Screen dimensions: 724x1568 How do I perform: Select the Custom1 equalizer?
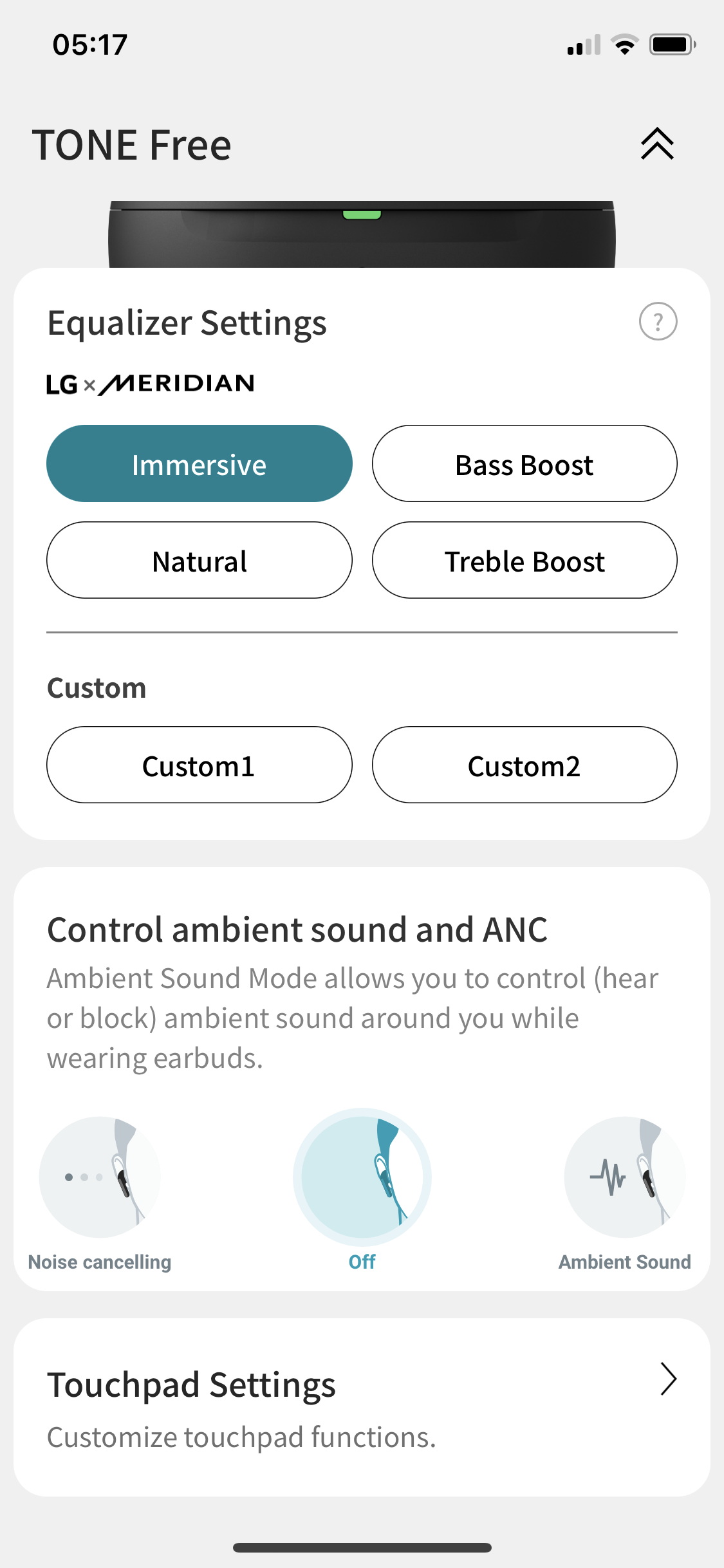(200, 765)
